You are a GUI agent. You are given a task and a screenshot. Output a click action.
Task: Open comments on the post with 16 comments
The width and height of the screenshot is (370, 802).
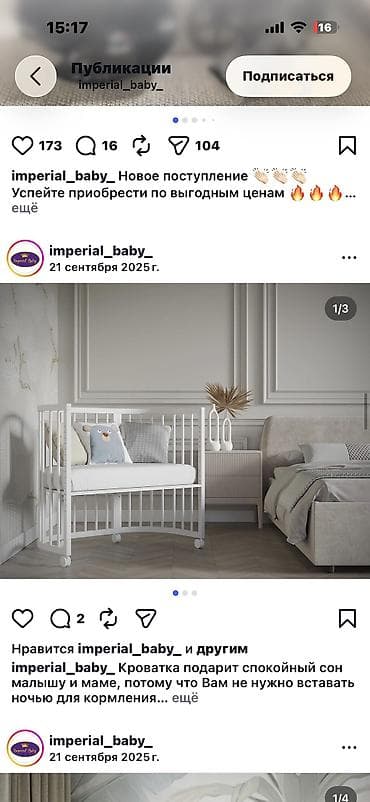tap(85, 146)
